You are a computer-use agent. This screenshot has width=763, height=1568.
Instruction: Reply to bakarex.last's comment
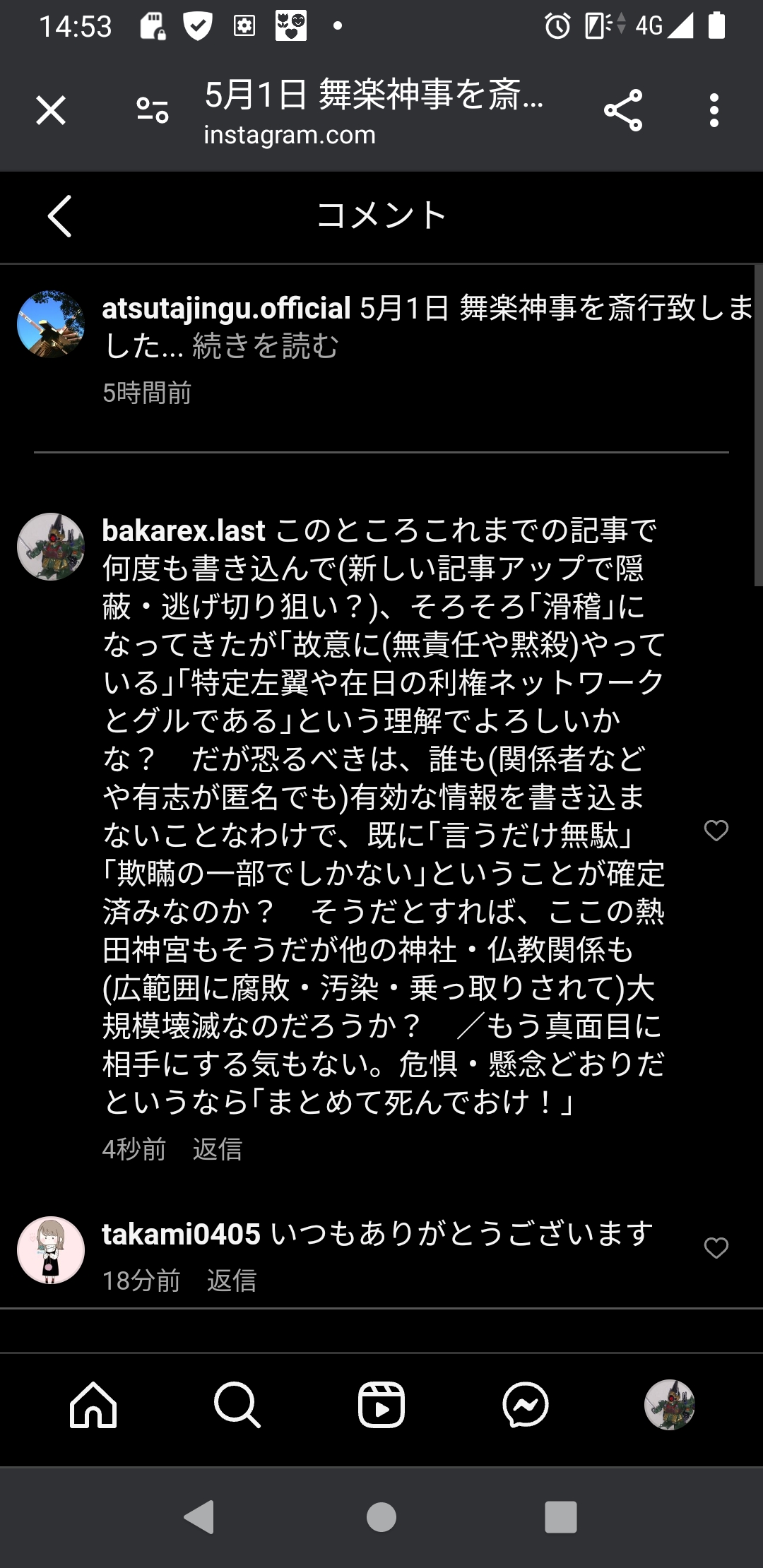(x=217, y=1149)
